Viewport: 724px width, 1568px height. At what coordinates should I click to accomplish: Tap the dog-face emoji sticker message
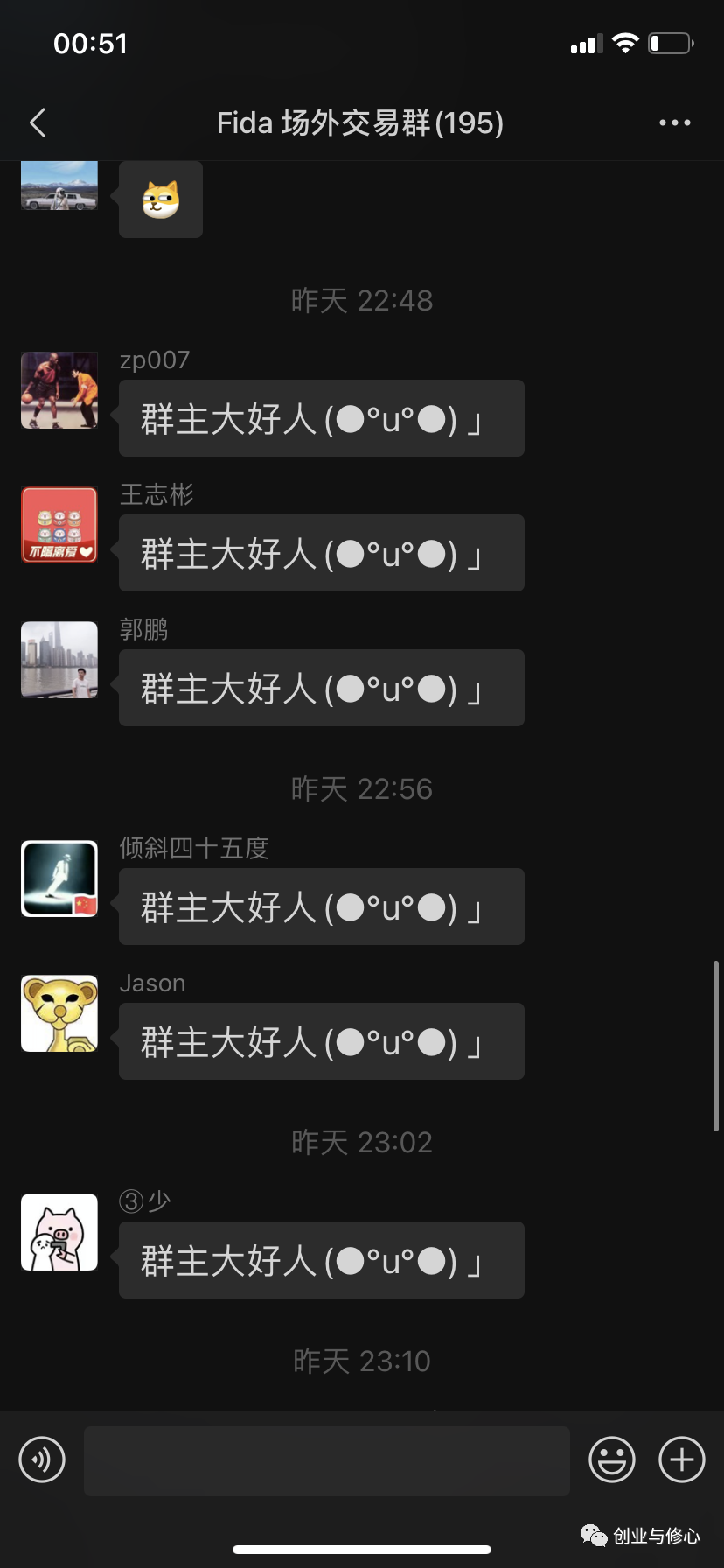(160, 199)
